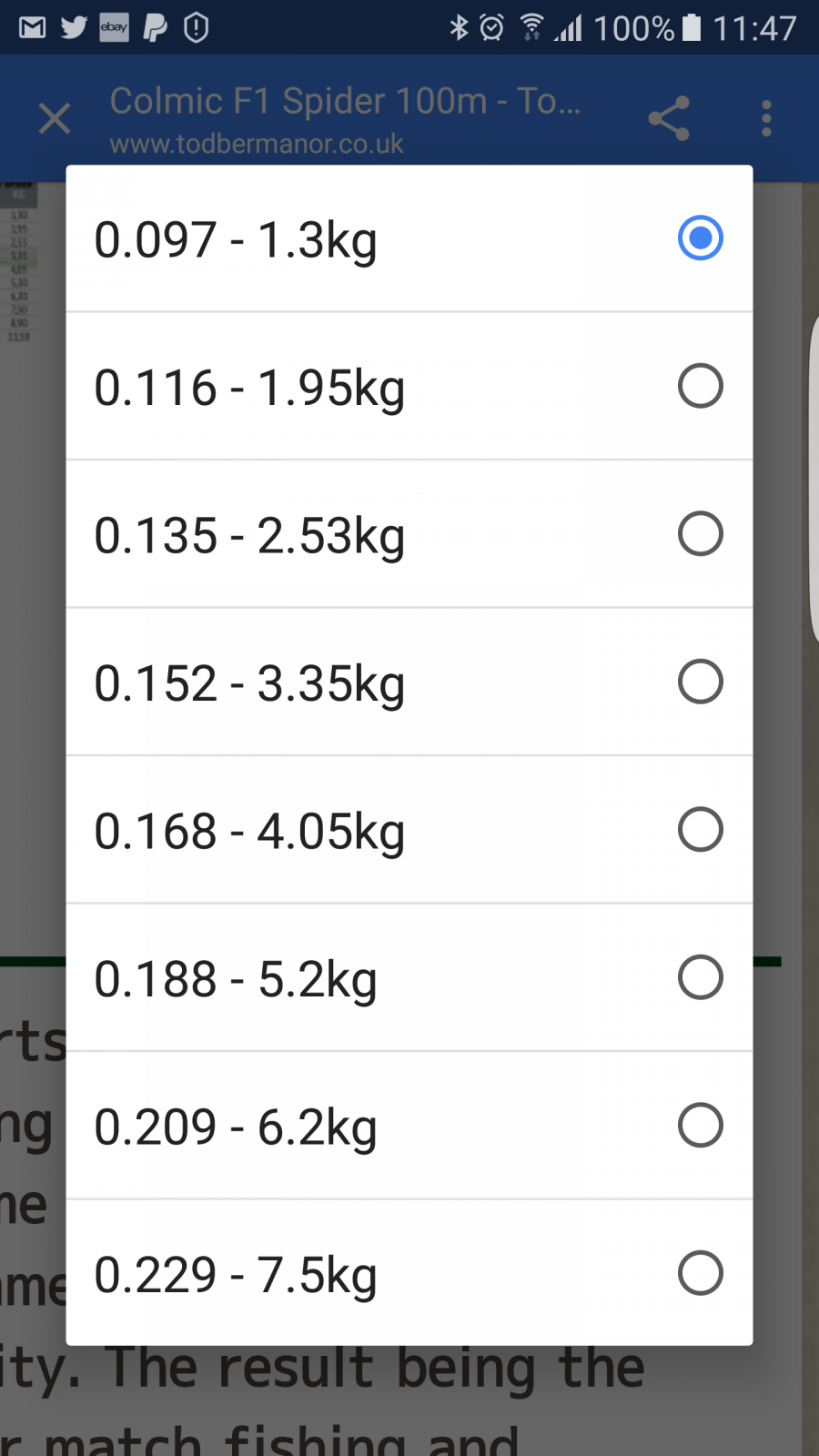Pick 0.209 - 6.2kg line diameter
Viewport: 819px width, 1456px height.
point(409,1126)
